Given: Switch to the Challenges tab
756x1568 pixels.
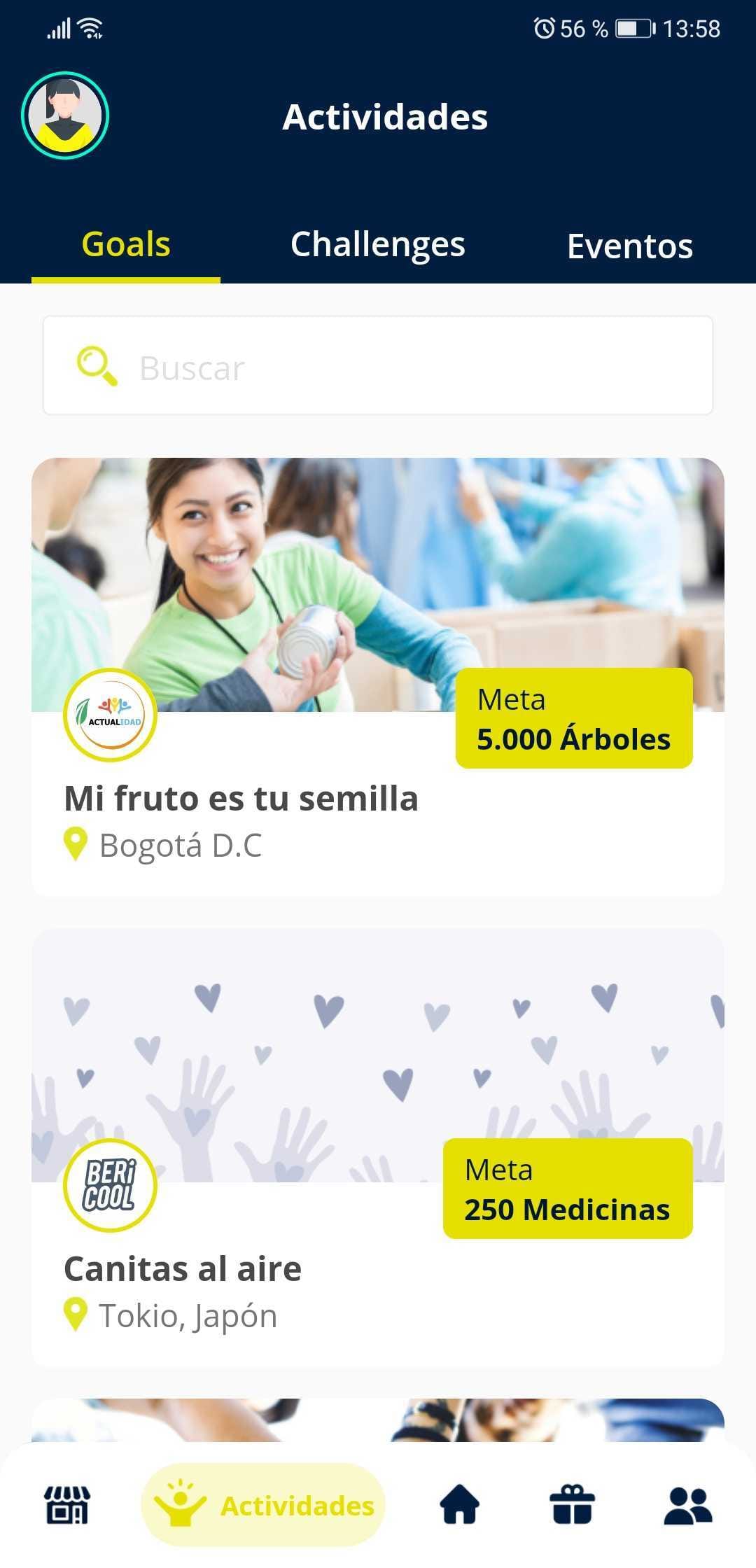Looking at the screenshot, I should click(377, 244).
